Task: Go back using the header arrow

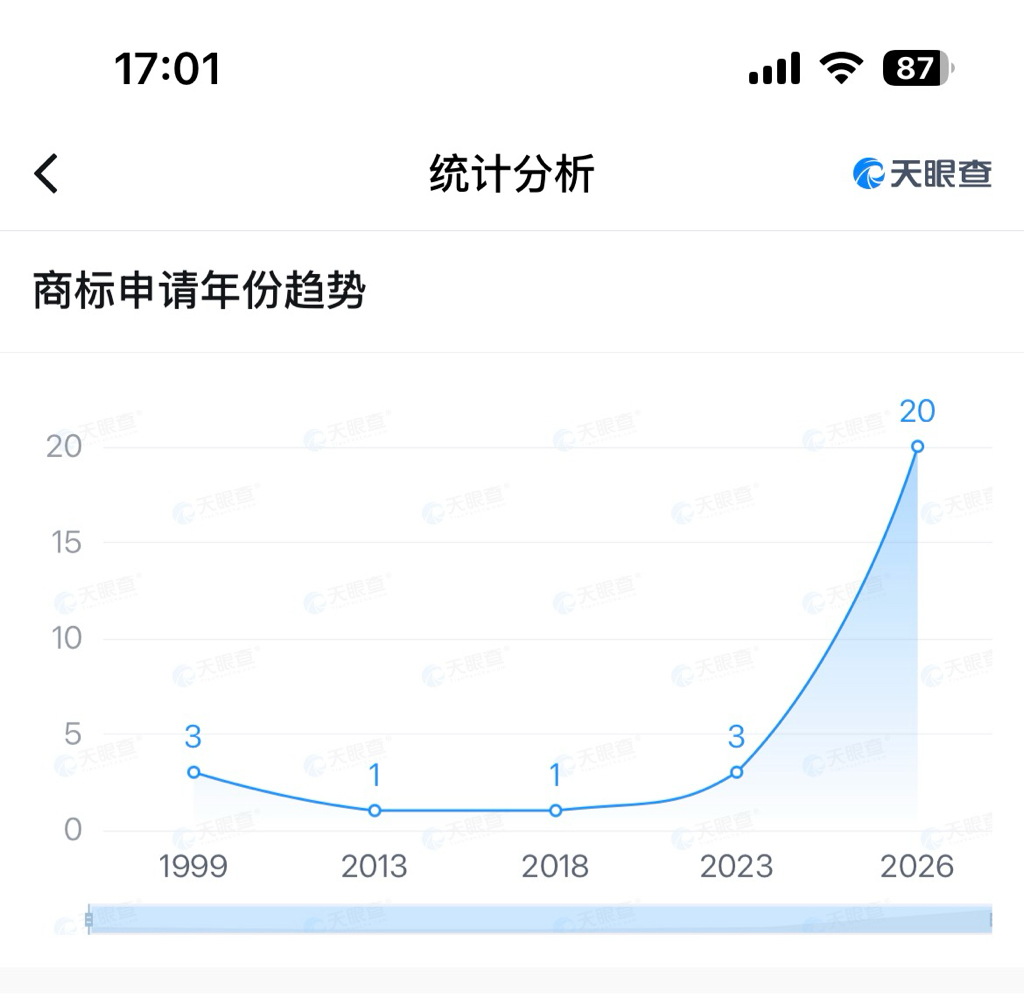Action: (x=46, y=174)
